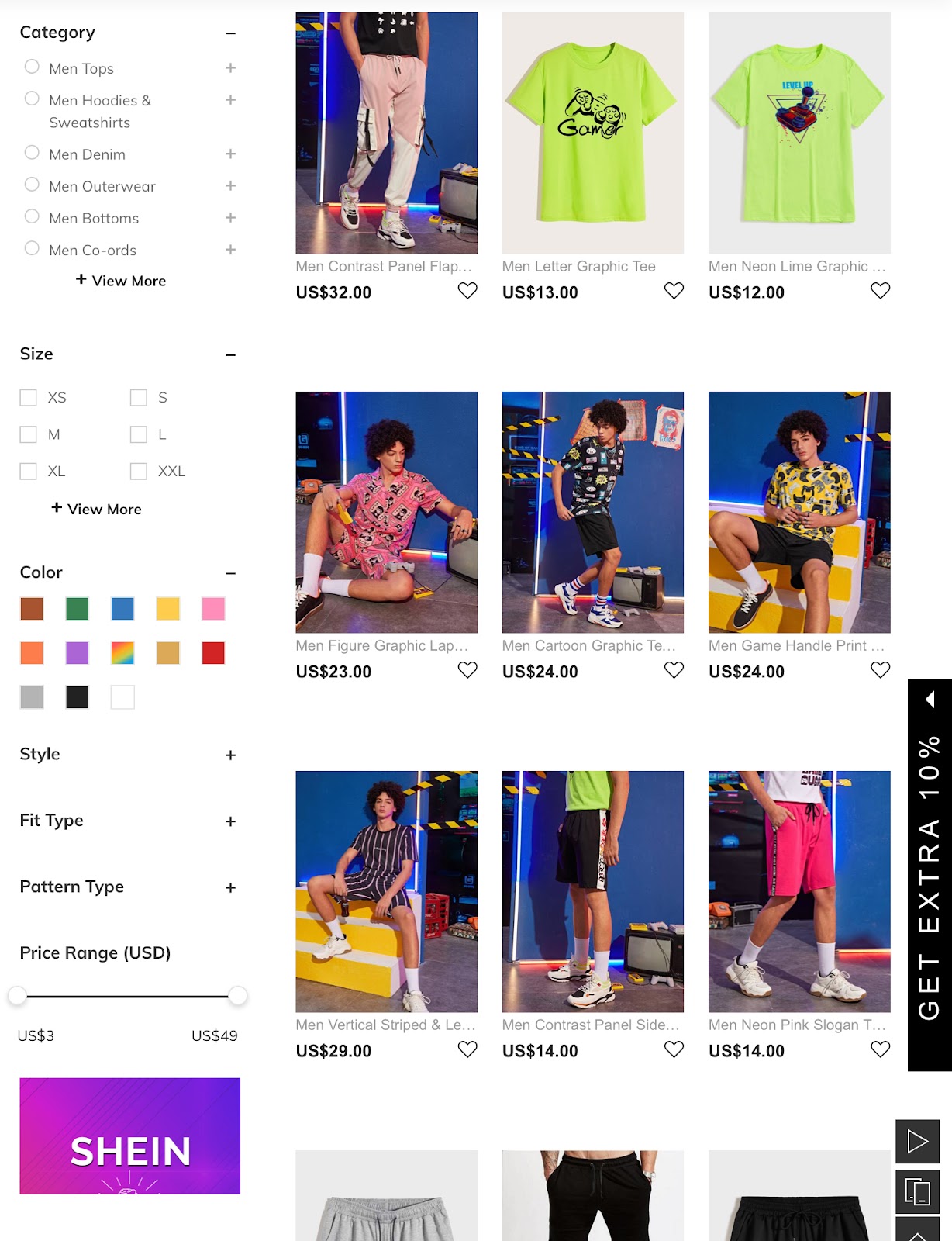Filter by the green color swatch

click(x=77, y=609)
